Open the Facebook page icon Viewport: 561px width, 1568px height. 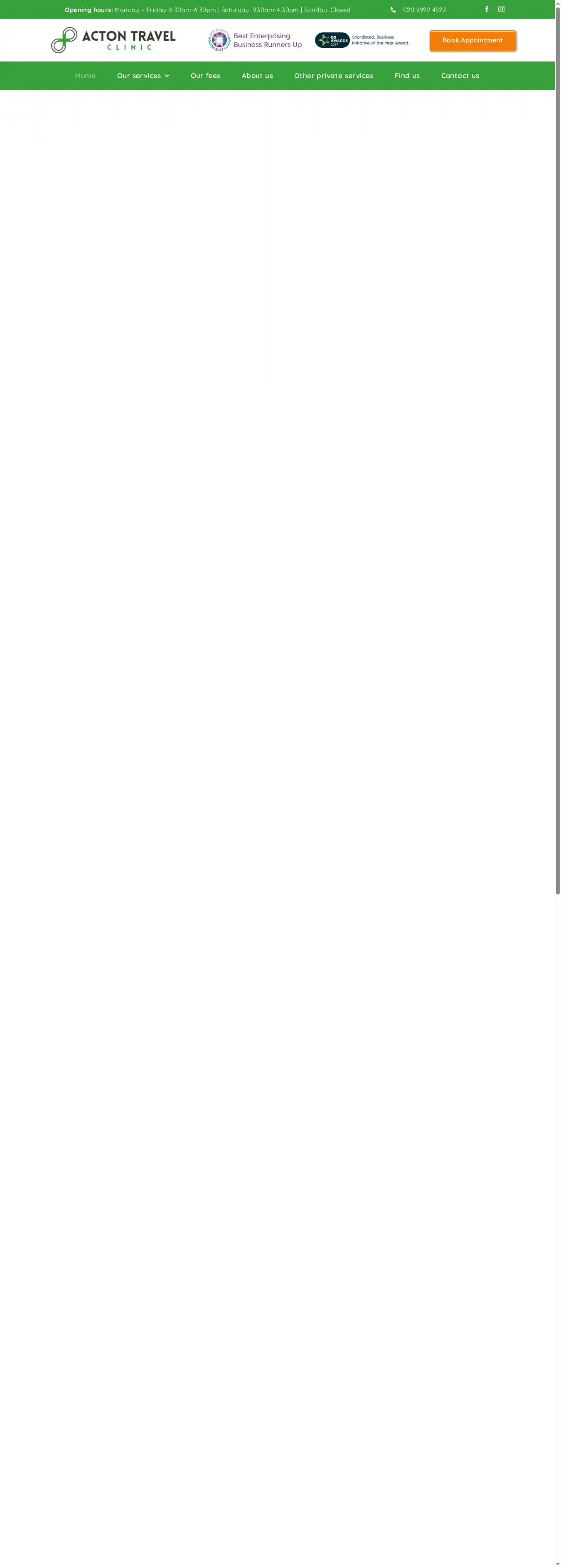point(487,9)
